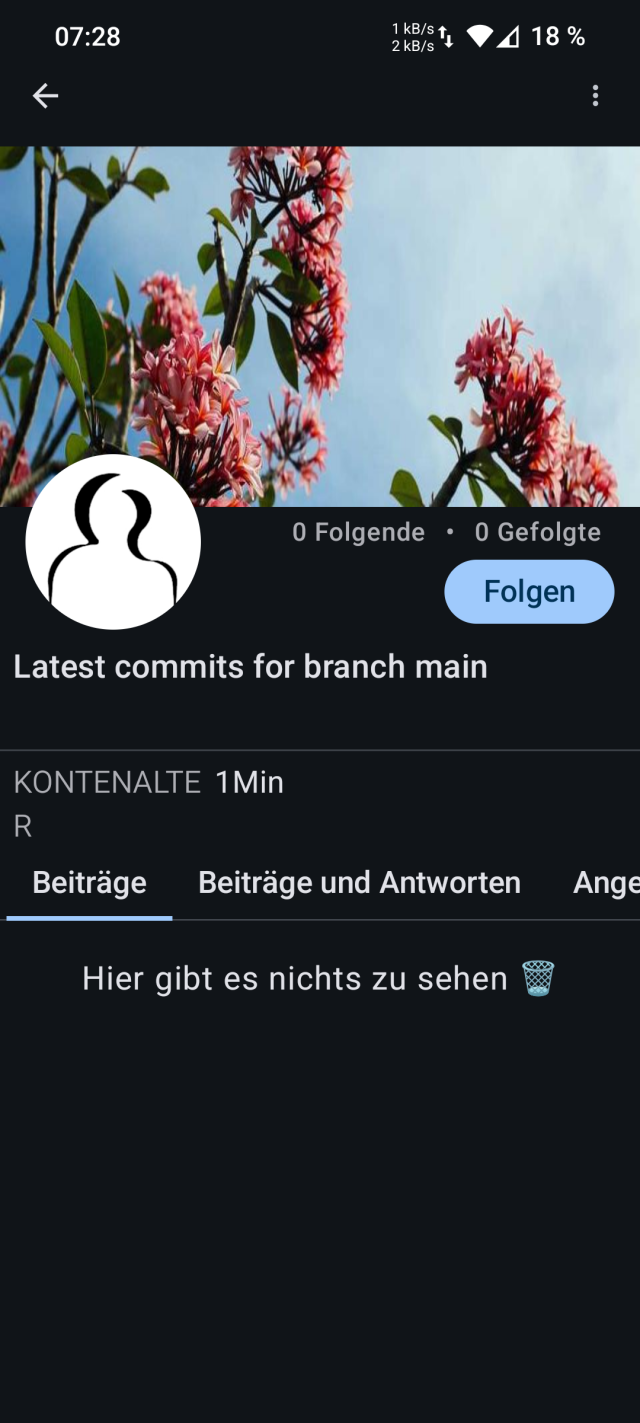640x1423 pixels.
Task: Go back using the arrow icon
Action: tap(45, 96)
